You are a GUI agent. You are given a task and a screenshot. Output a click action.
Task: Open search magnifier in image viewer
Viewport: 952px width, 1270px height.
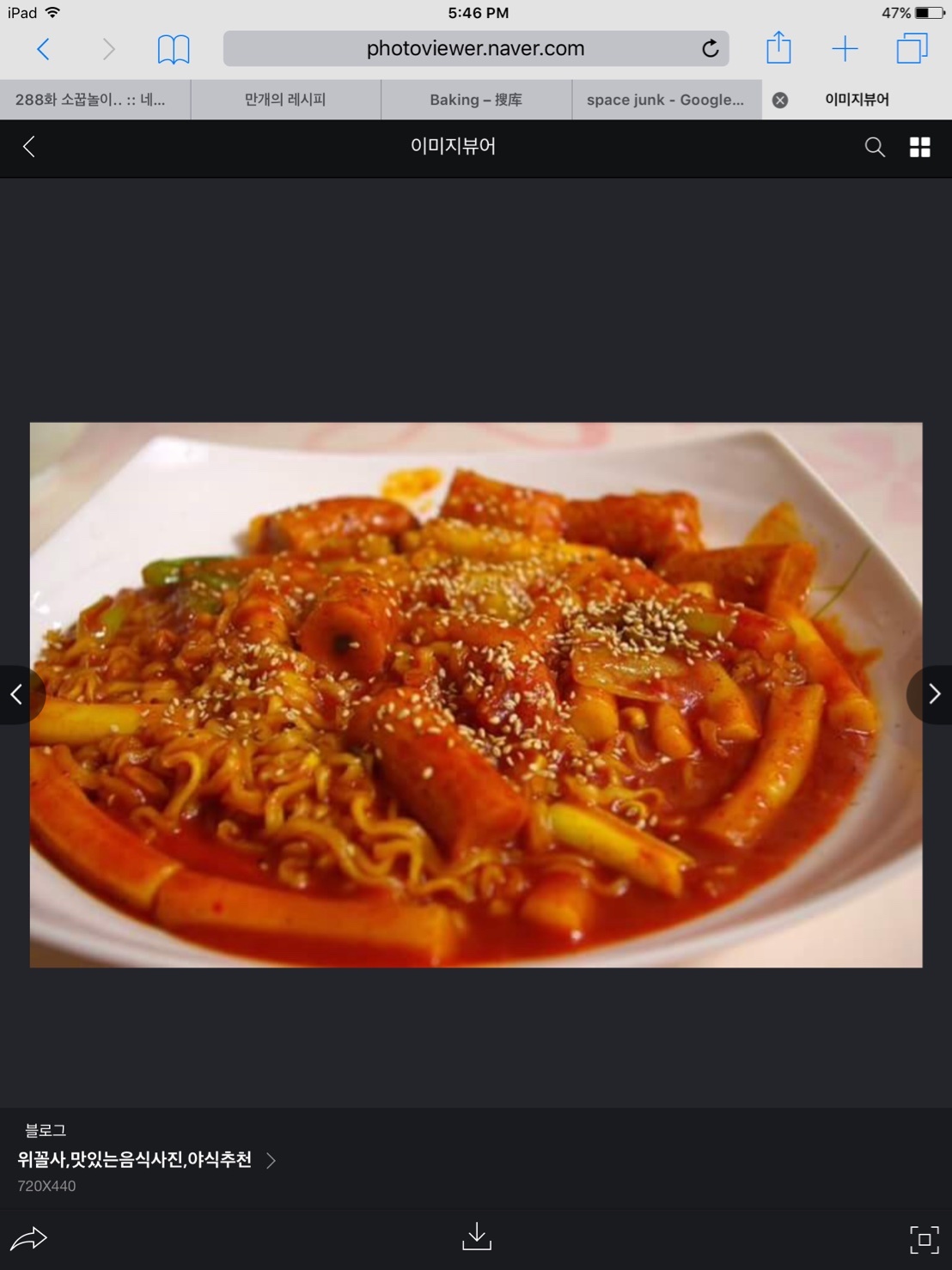(x=874, y=147)
